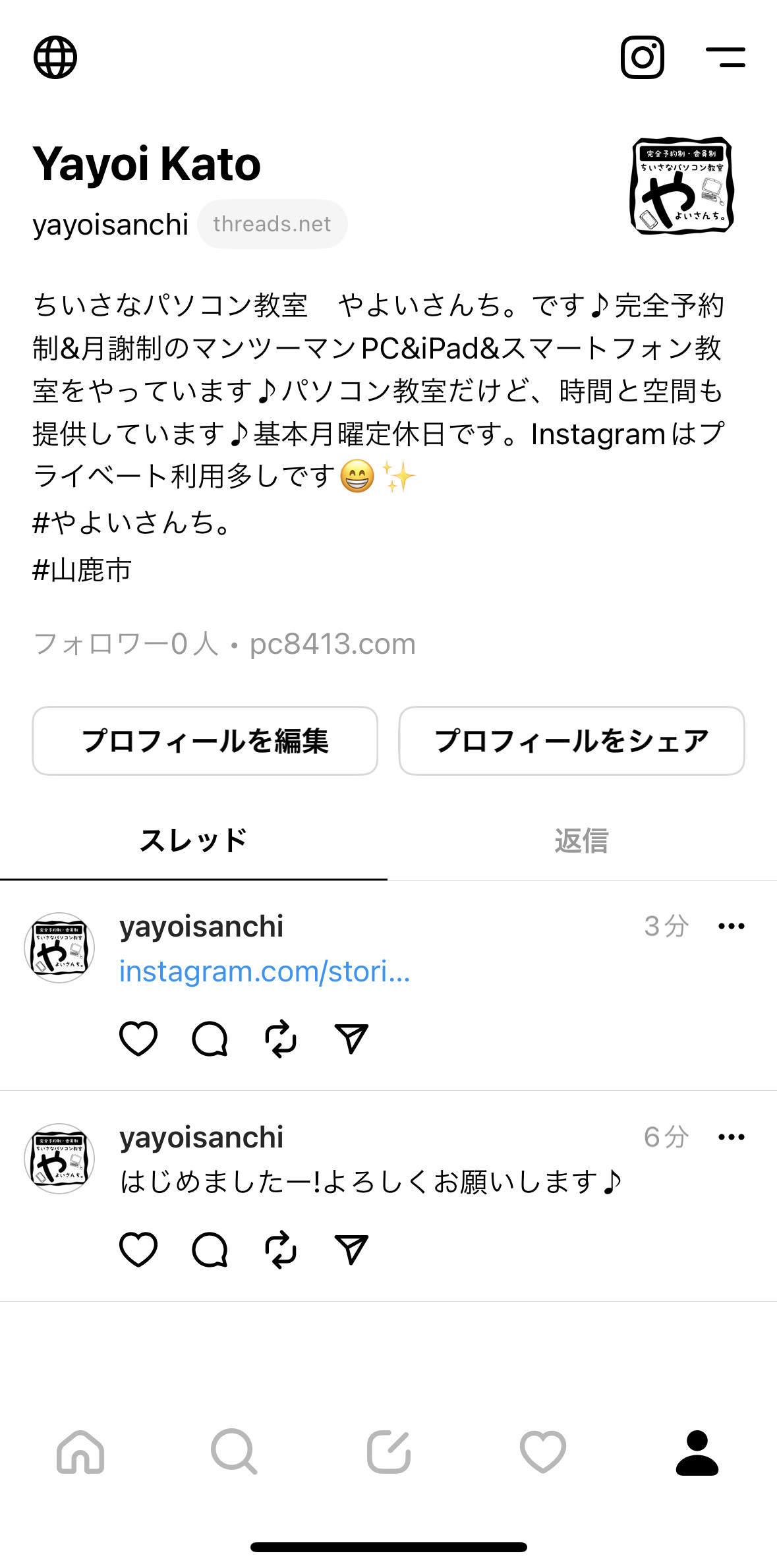The height and width of the screenshot is (1568, 777).
Task: Open the Search tab in bottom bar
Action: [234, 1452]
